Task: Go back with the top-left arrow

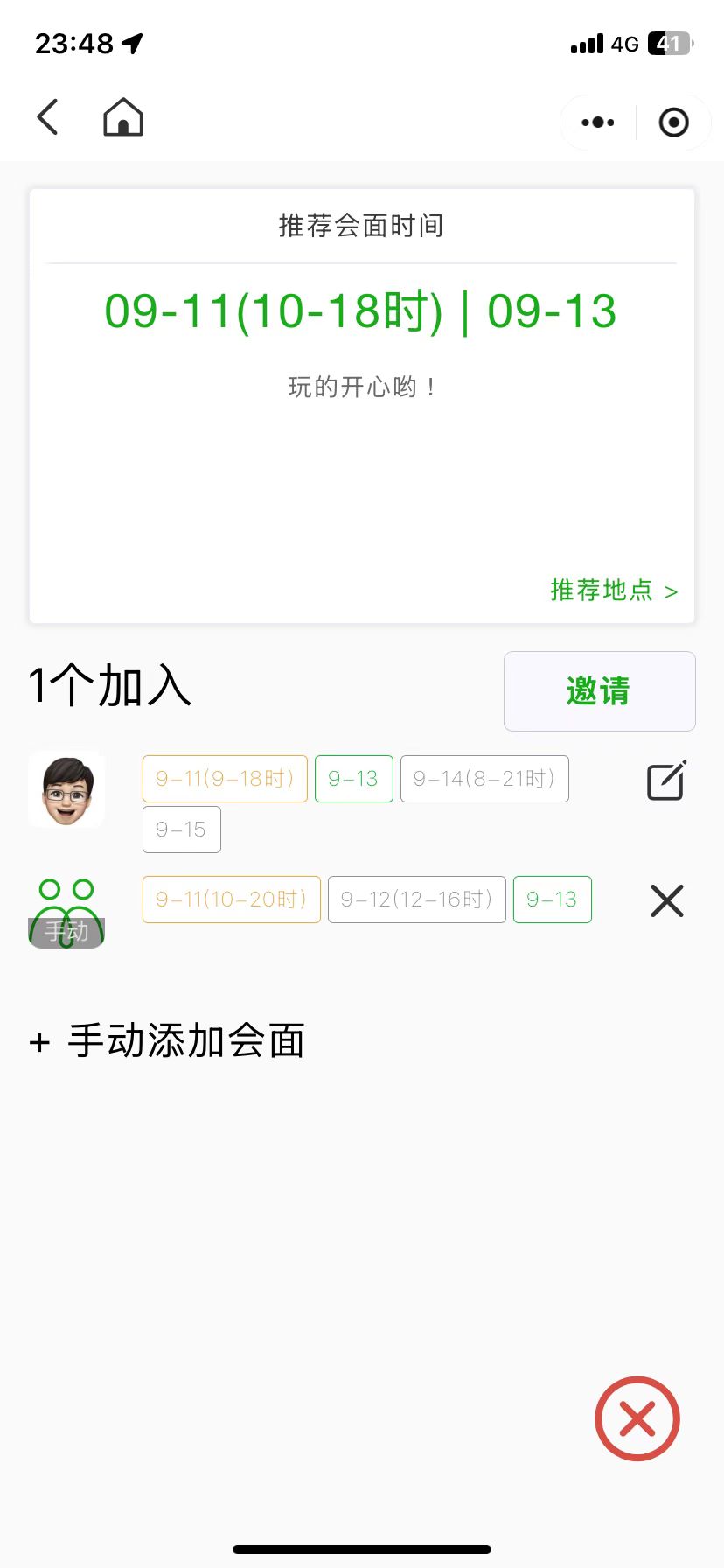Action: tap(48, 117)
